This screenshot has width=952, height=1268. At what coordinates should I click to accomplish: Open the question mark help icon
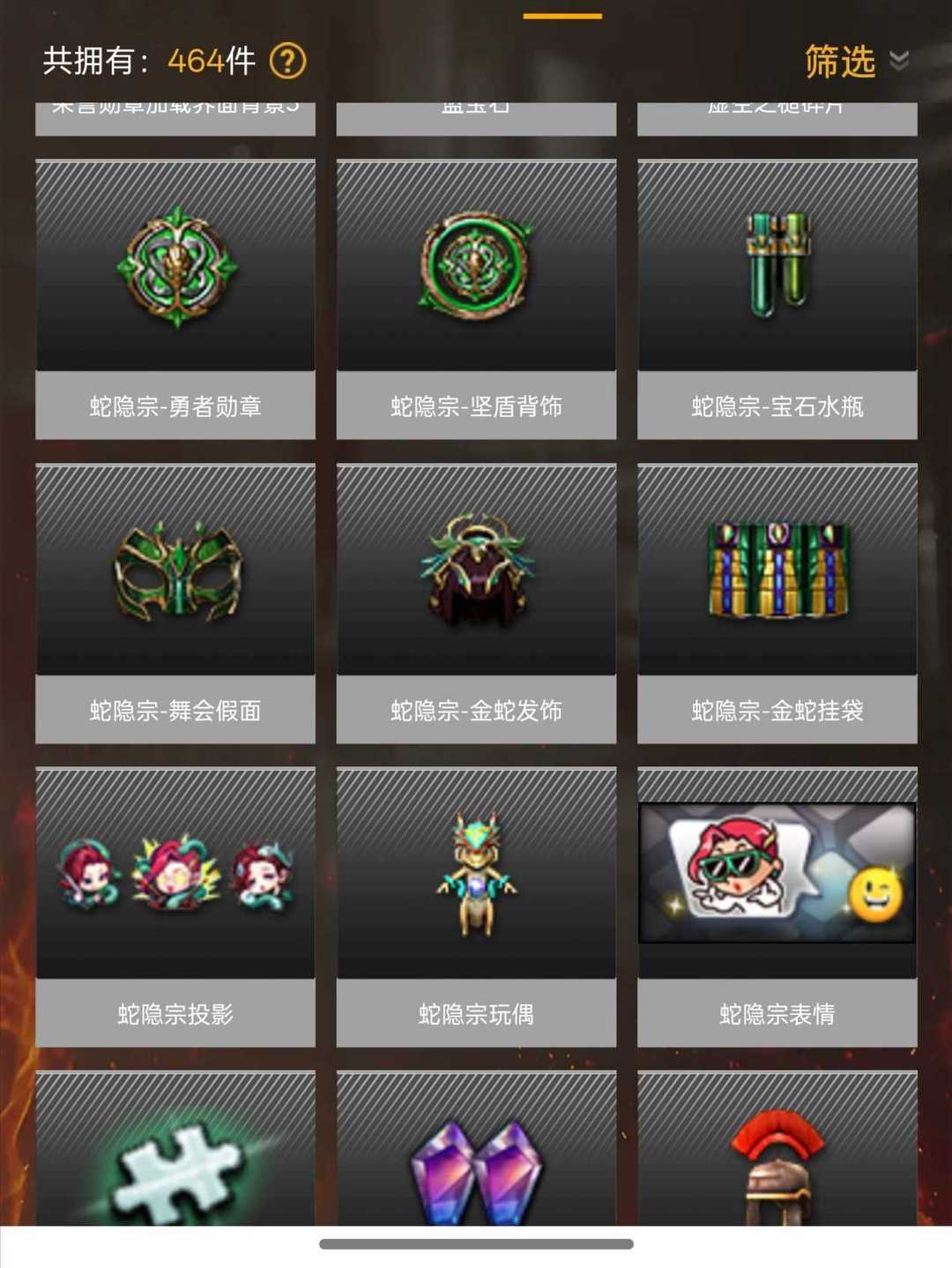287,62
